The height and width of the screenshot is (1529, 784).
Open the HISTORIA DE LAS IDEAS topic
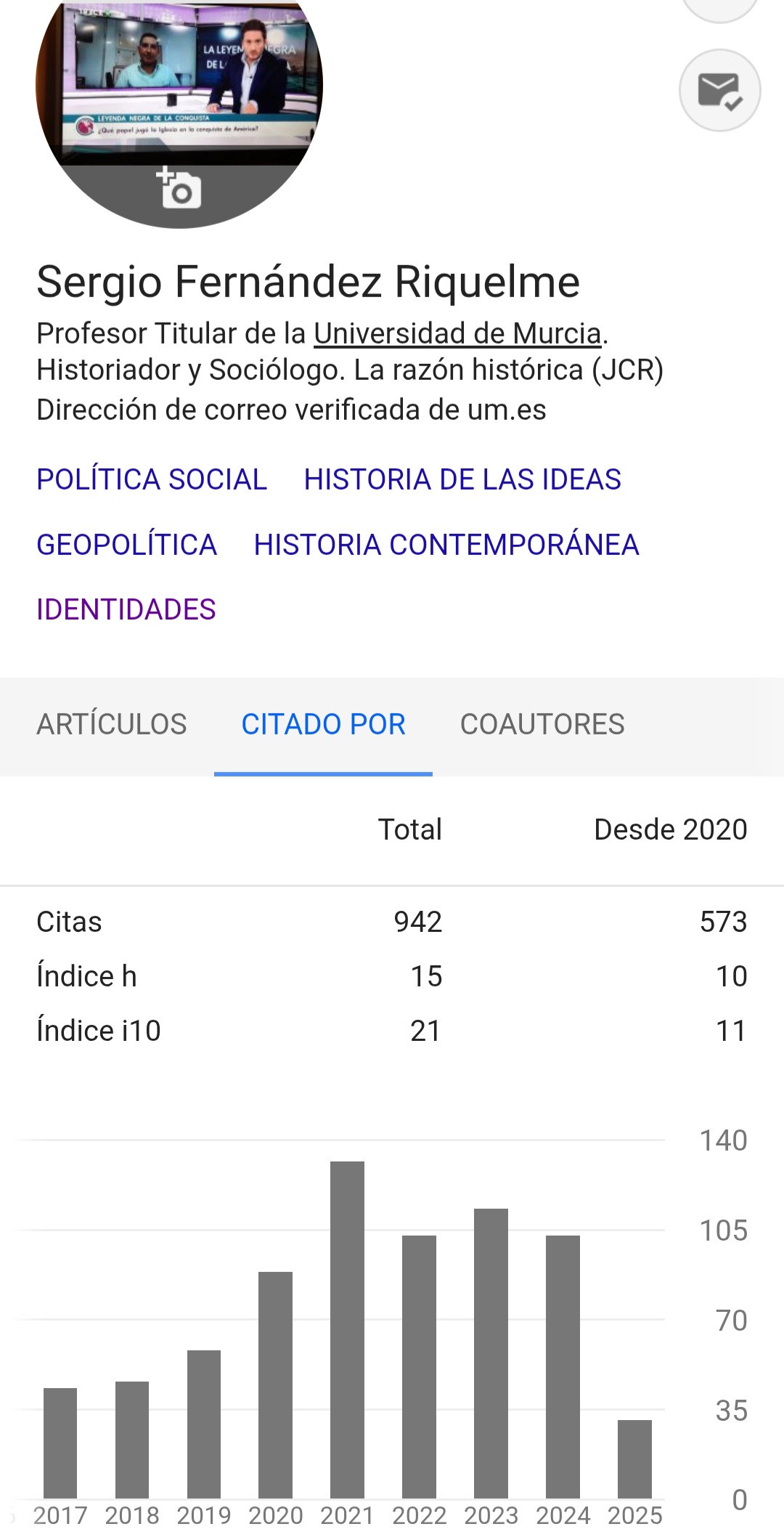462,479
